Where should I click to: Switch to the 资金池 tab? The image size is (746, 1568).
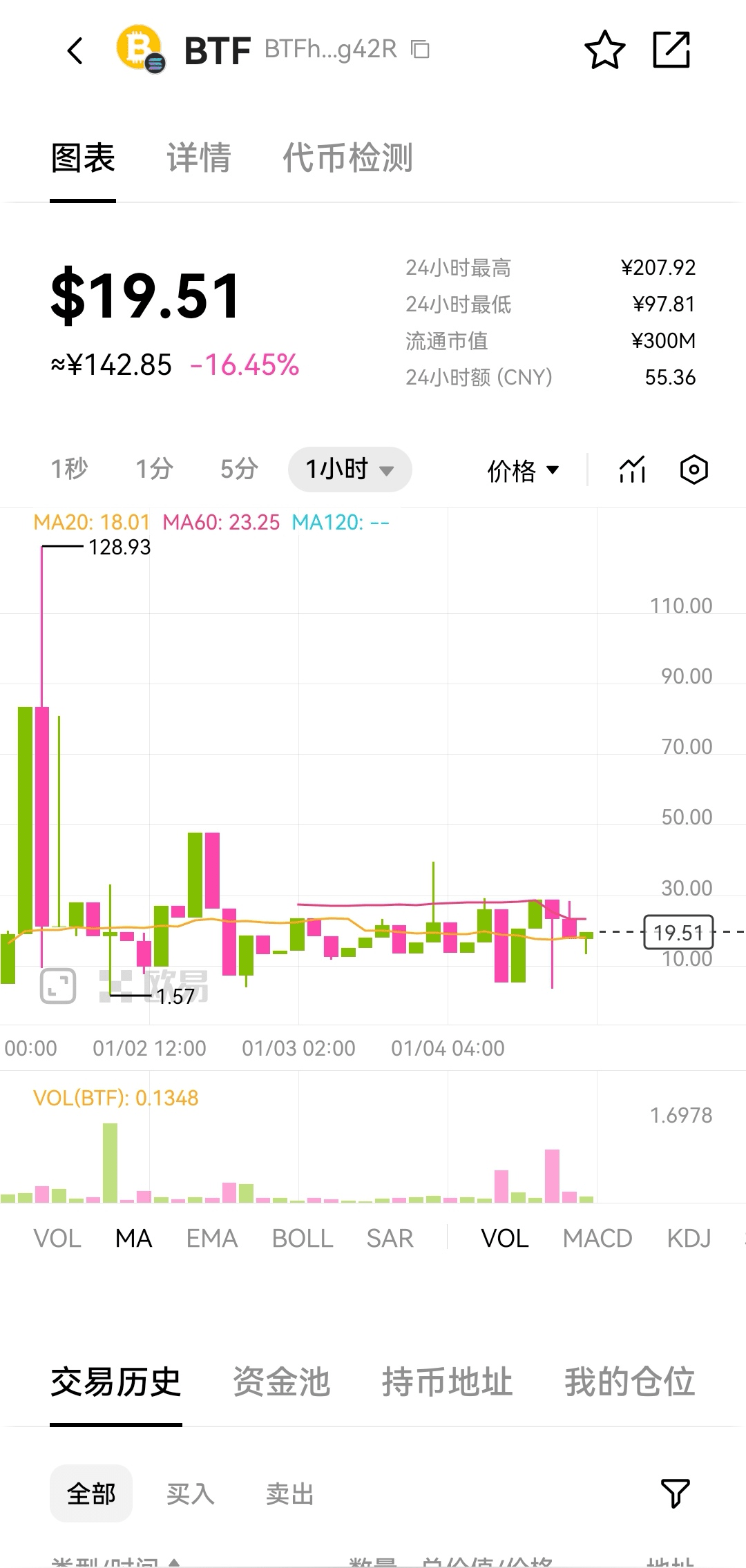pos(281,1382)
